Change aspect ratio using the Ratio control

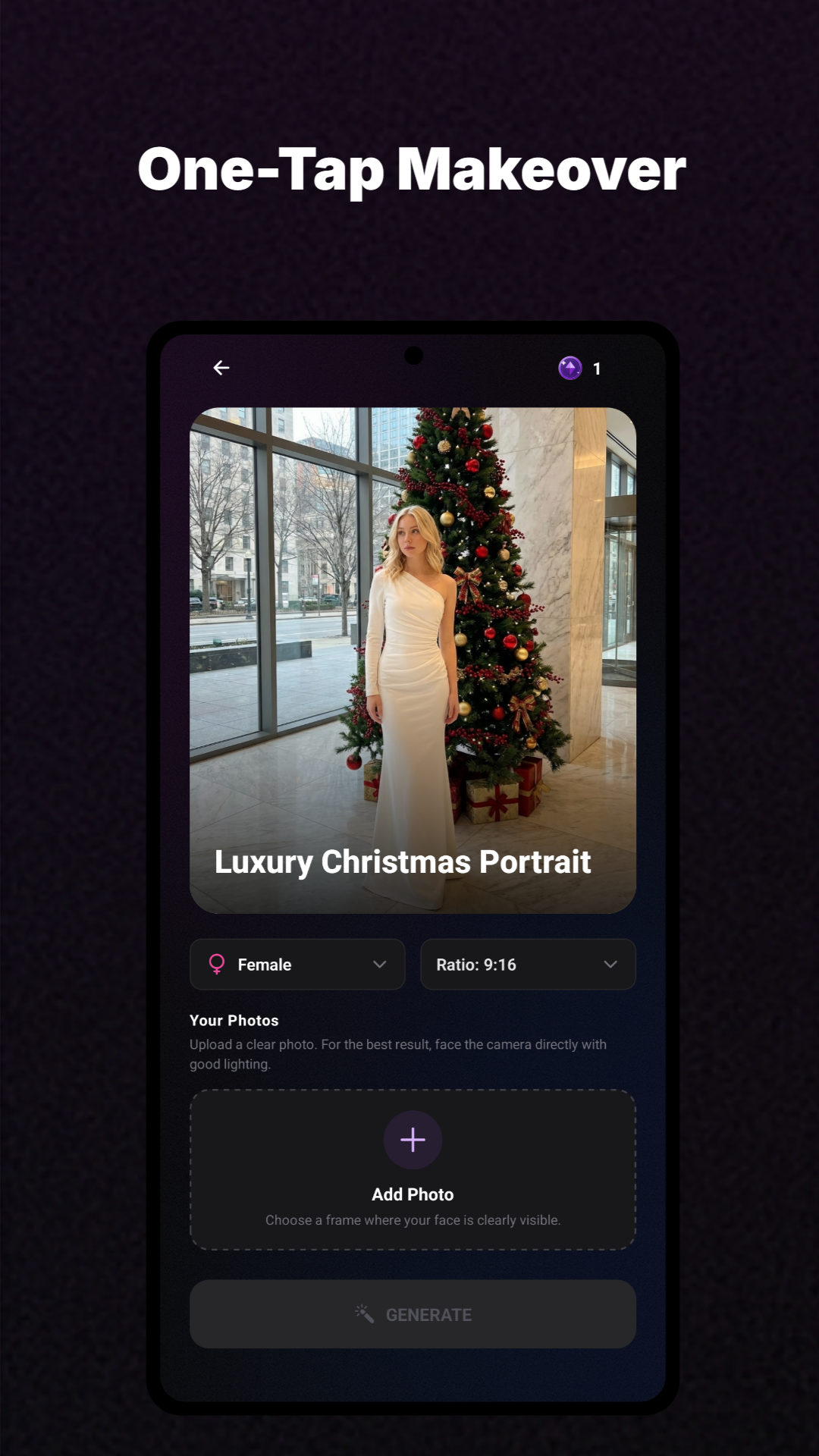point(527,965)
